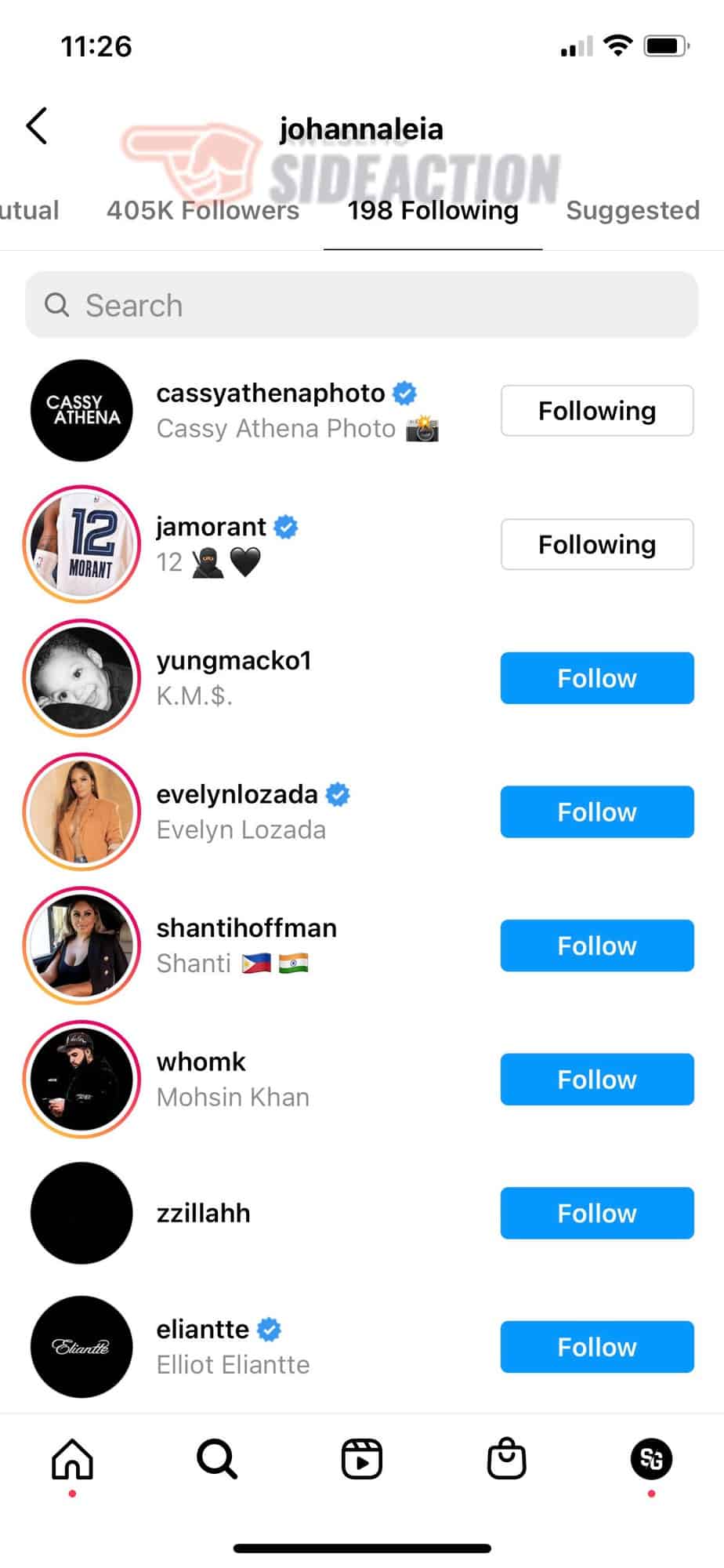Unfollow cassyathenaphoto via the Following button
Image resolution: width=724 pixels, height=1568 pixels.
[x=597, y=411]
